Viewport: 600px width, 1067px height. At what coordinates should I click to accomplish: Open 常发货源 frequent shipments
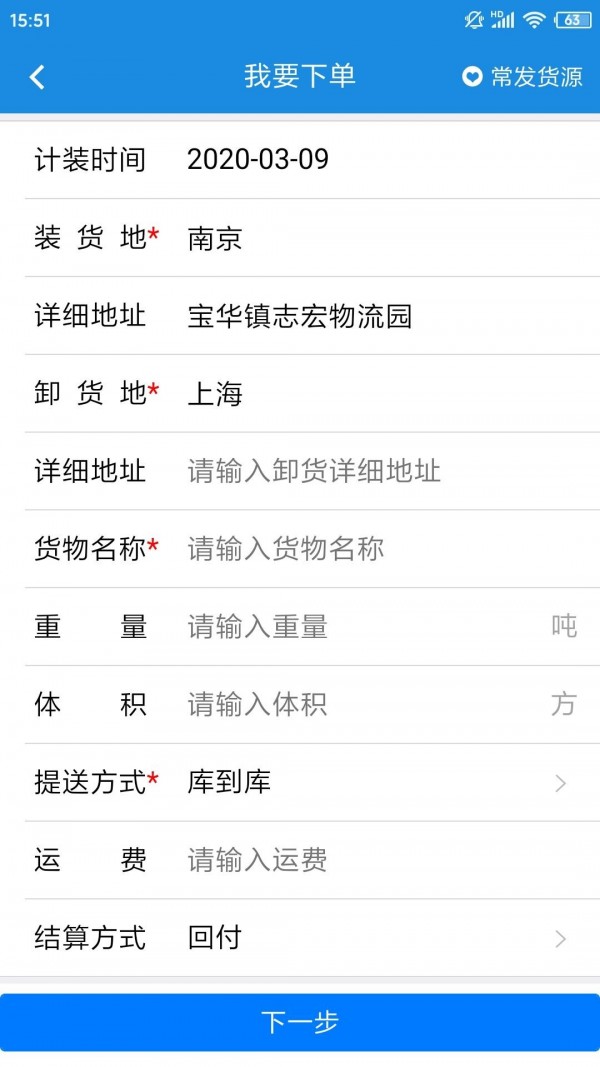[x=523, y=77]
